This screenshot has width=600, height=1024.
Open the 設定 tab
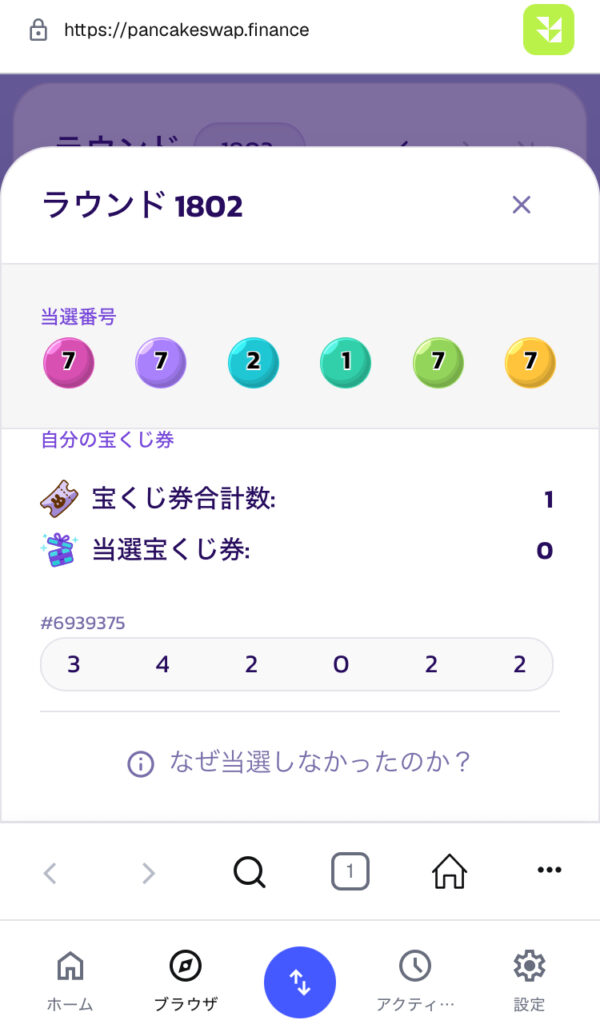[529, 979]
